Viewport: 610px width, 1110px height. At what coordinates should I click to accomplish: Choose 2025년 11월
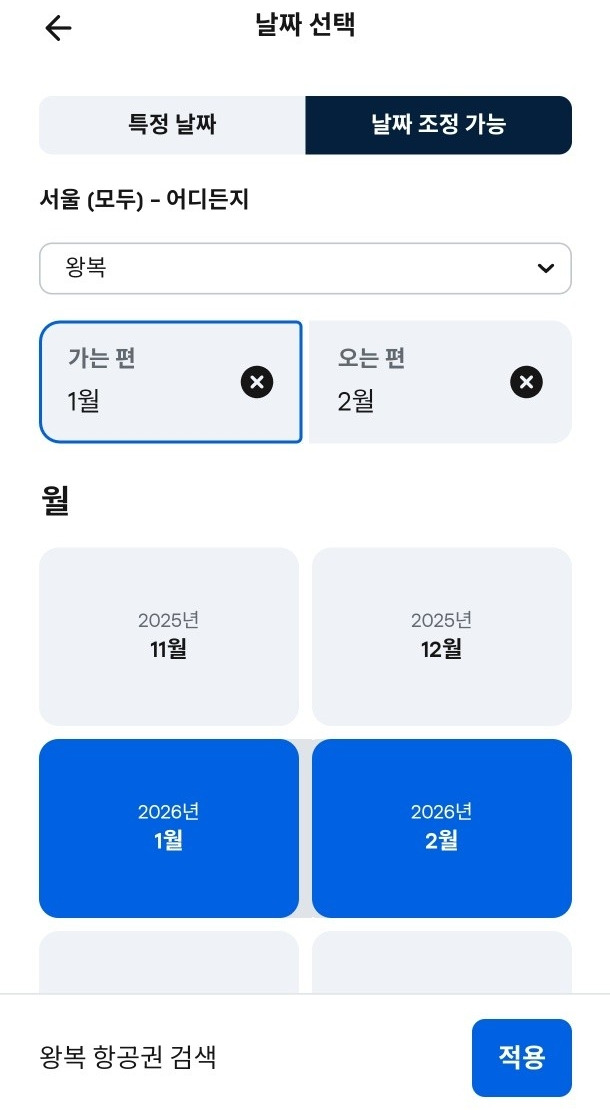(x=168, y=636)
